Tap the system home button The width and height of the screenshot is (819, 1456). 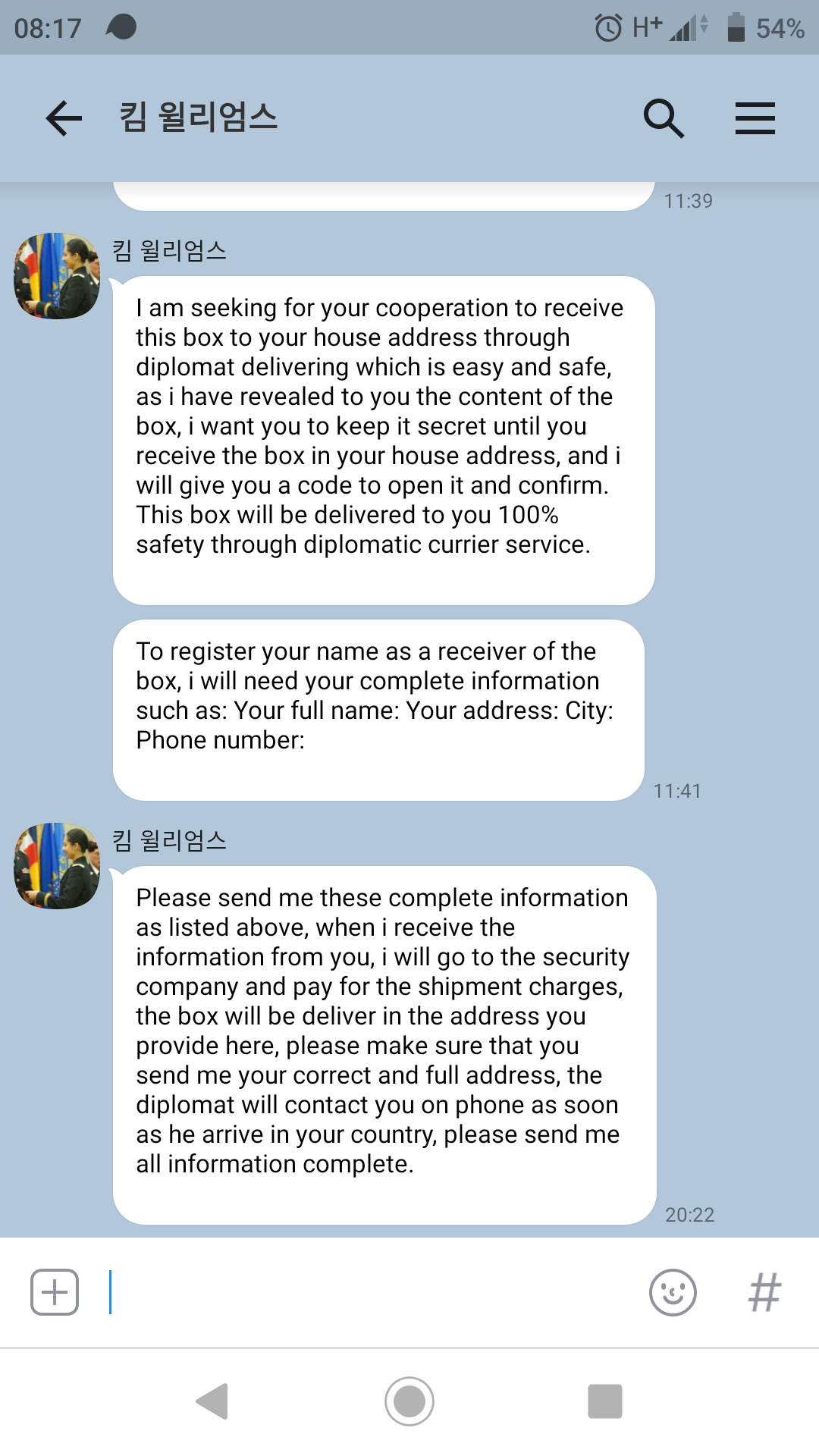pos(409,1401)
